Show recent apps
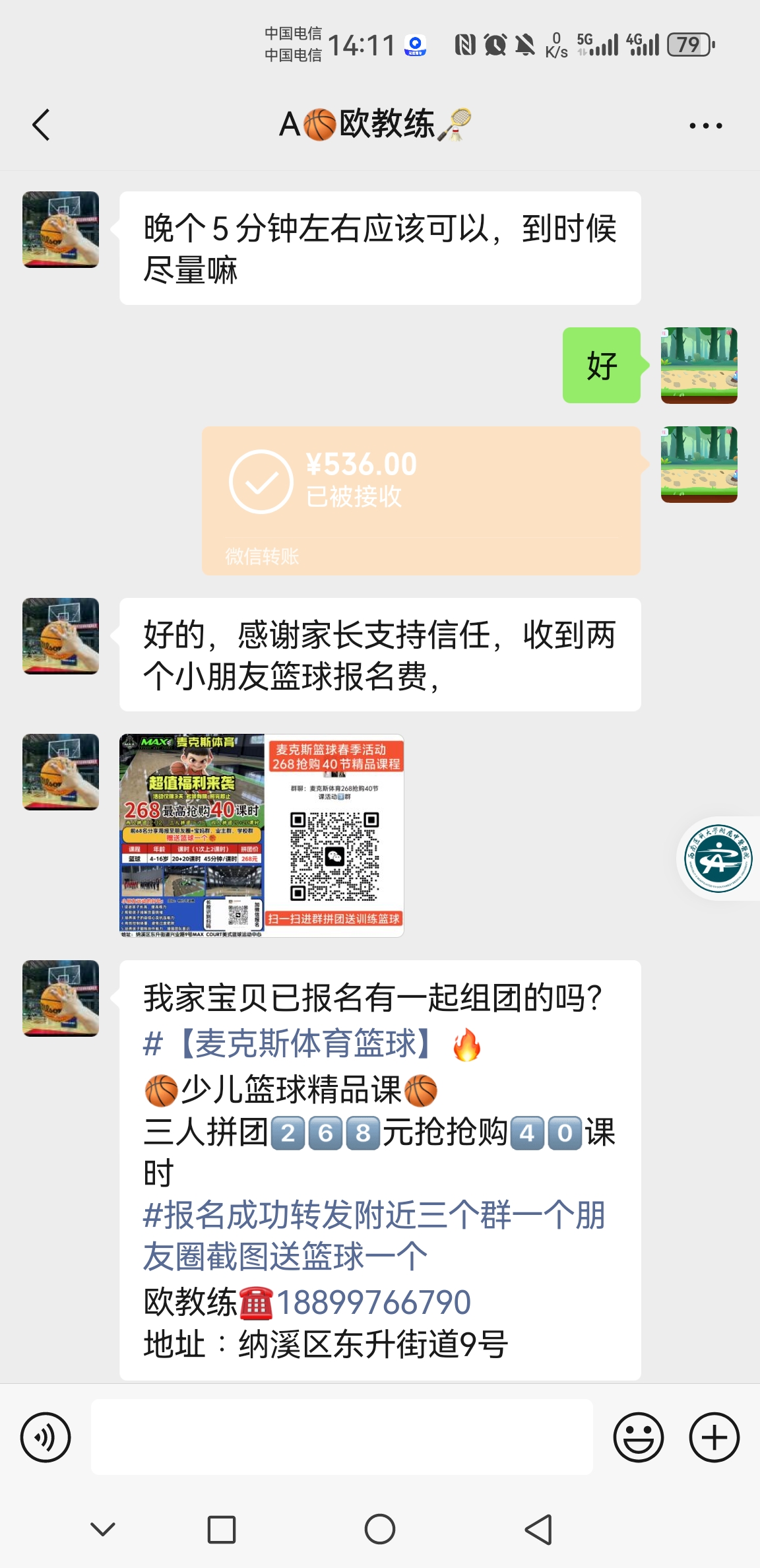The width and height of the screenshot is (760, 1568). [222, 1529]
